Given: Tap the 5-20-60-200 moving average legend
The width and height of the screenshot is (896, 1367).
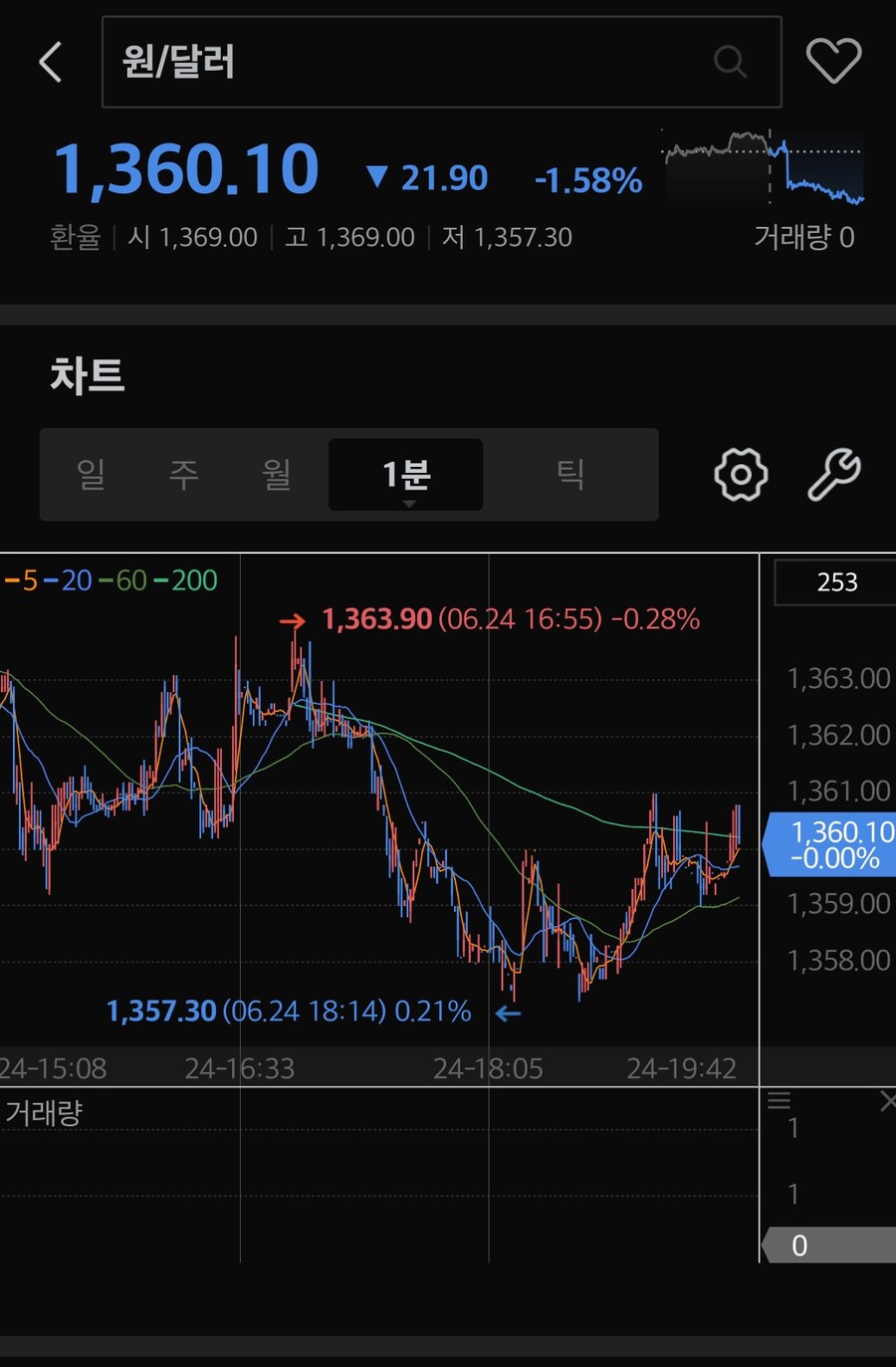Looking at the screenshot, I should click(x=111, y=580).
